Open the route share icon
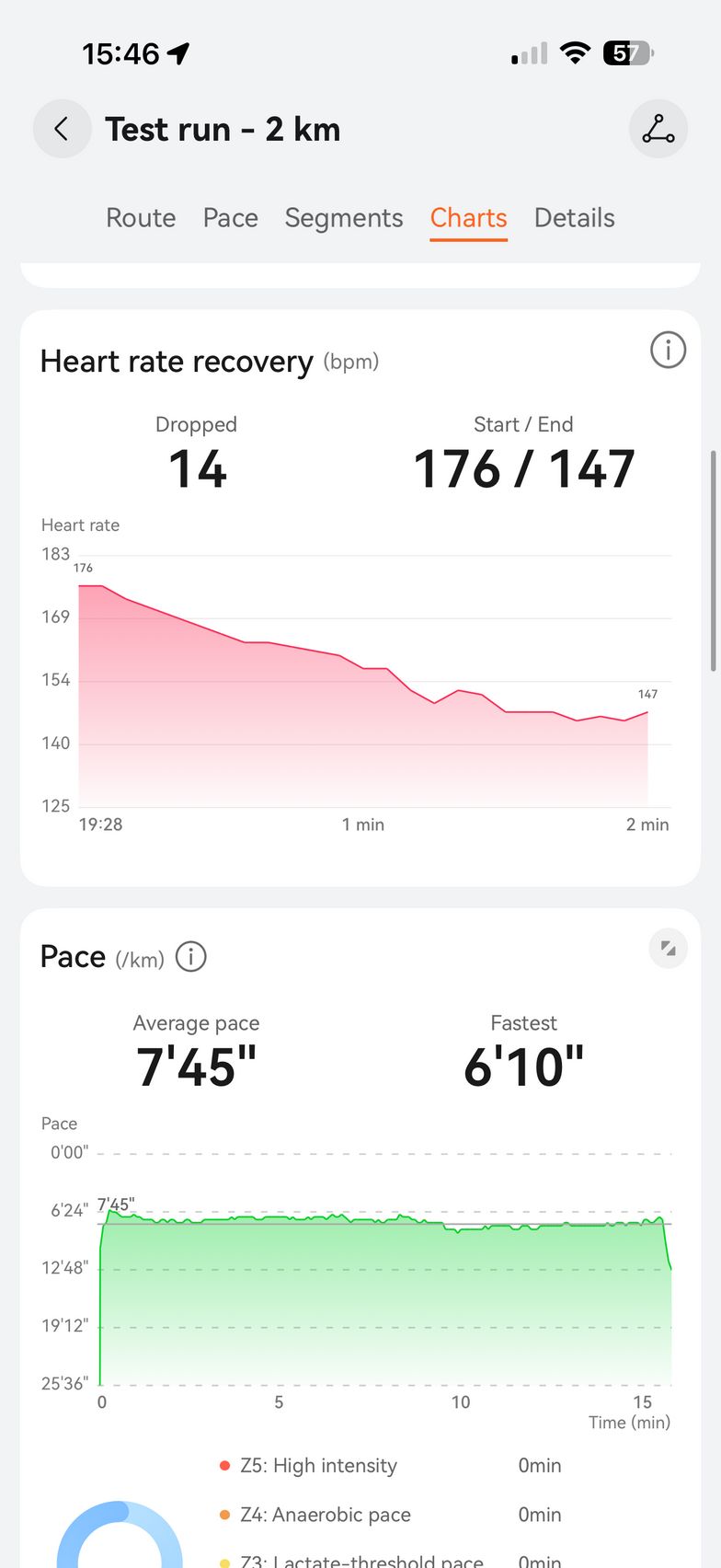 coord(658,129)
